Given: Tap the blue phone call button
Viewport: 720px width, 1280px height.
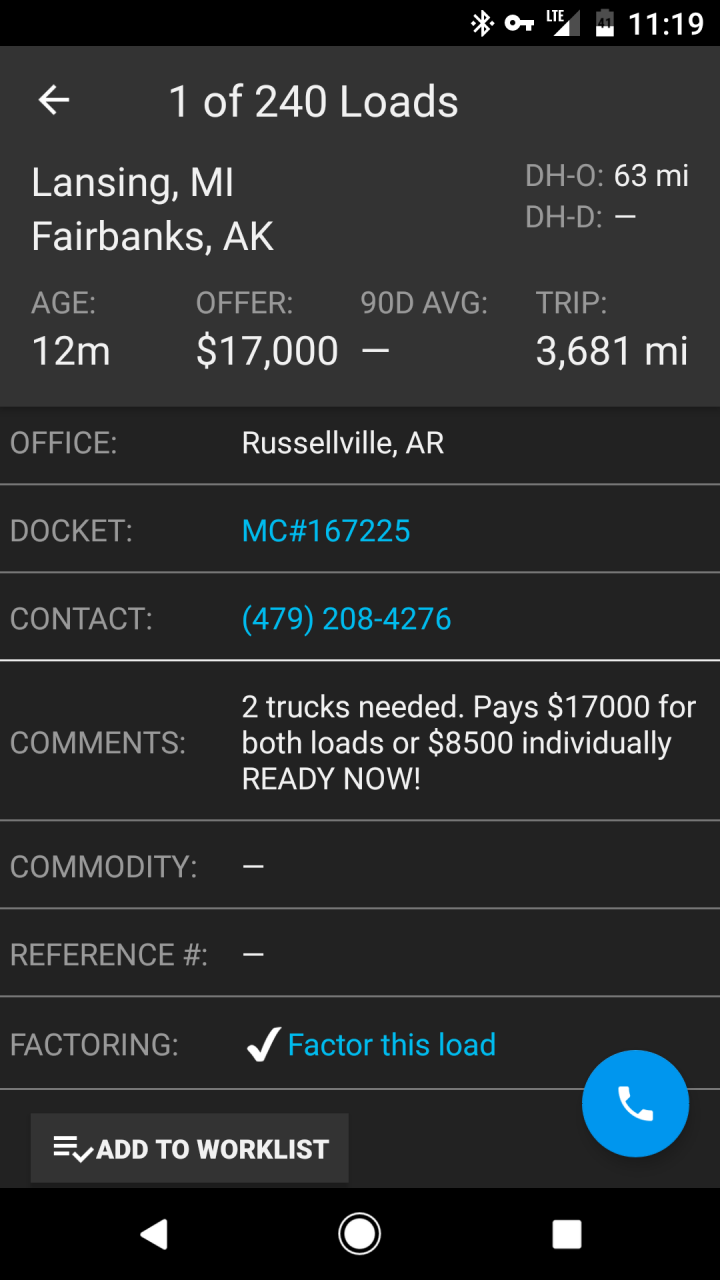Looking at the screenshot, I should (x=635, y=1103).
